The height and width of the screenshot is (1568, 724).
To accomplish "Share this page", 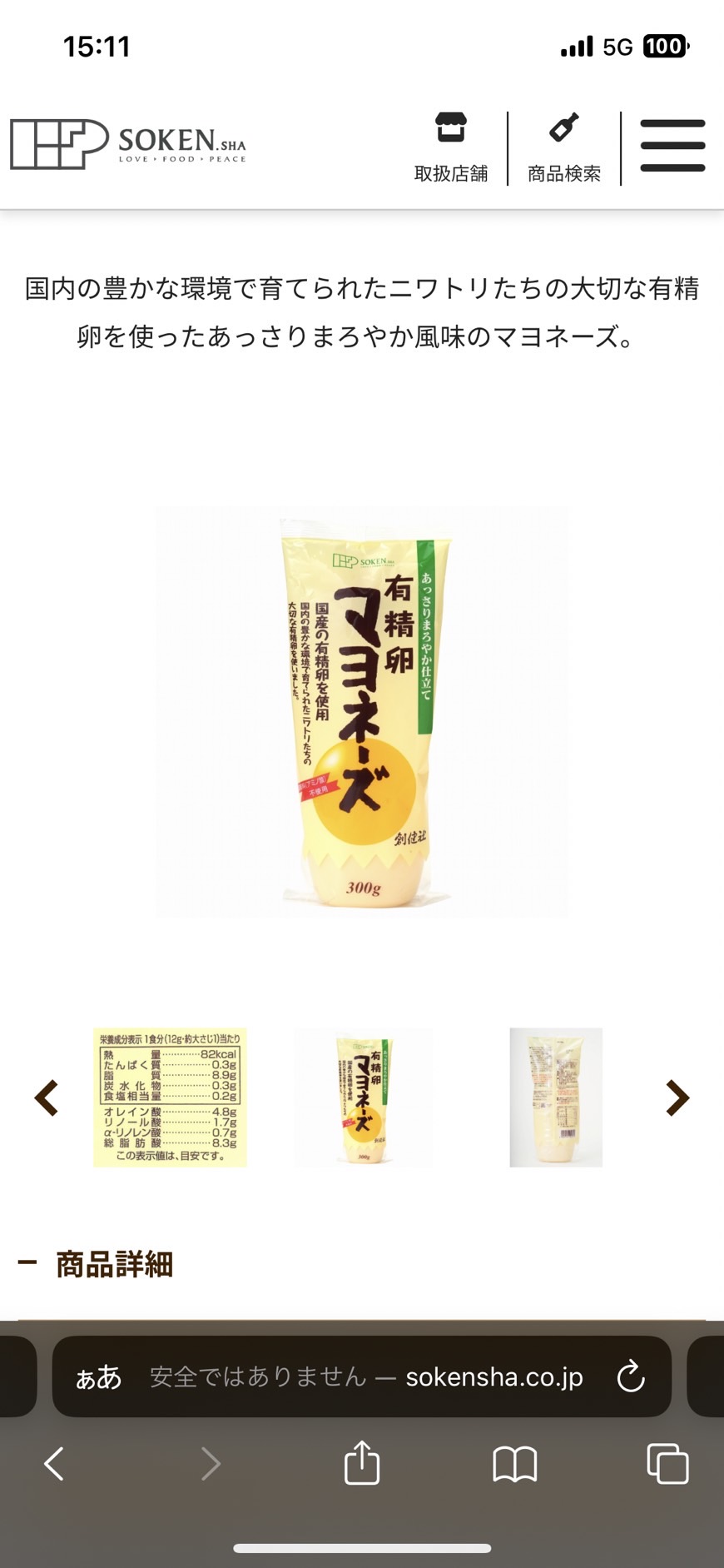I will pos(362,1461).
